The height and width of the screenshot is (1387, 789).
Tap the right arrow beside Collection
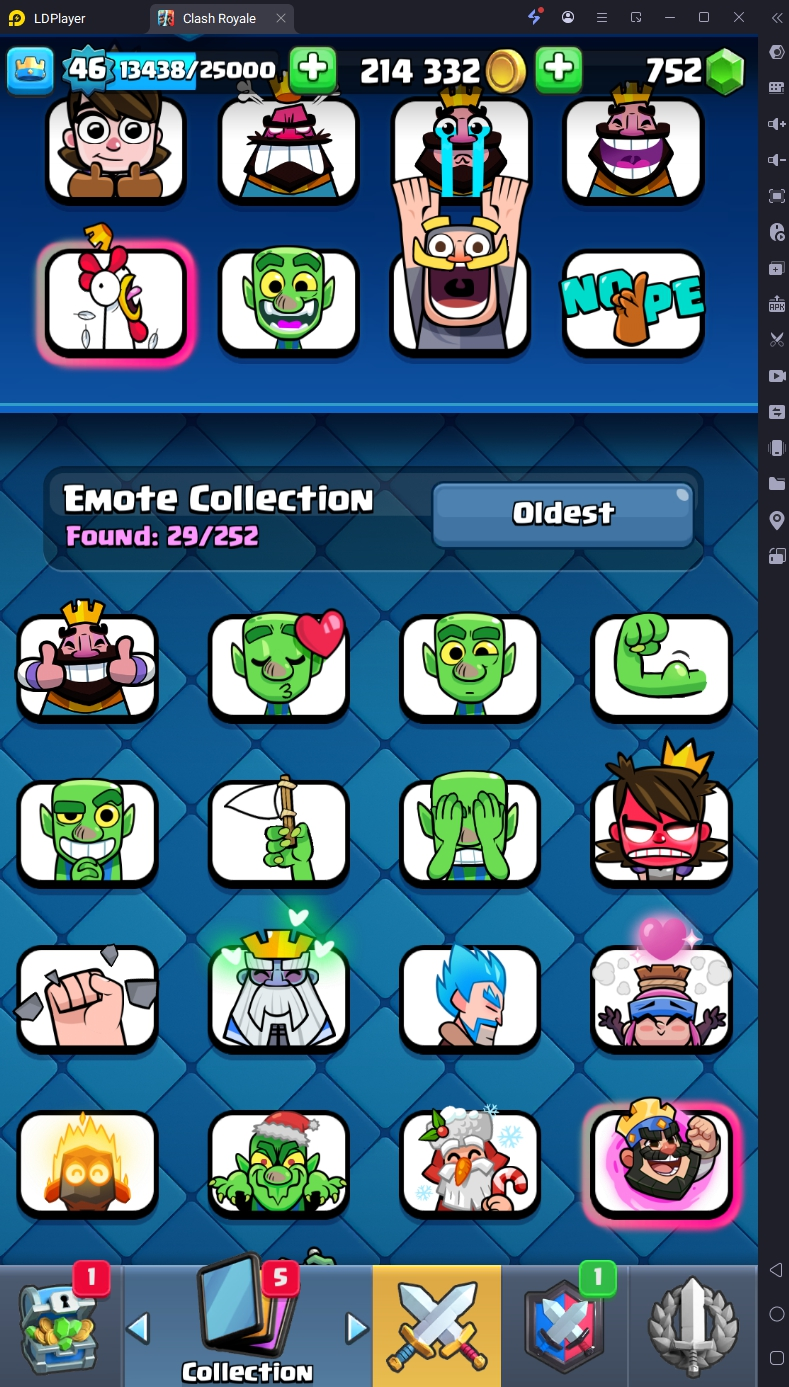(x=357, y=1328)
